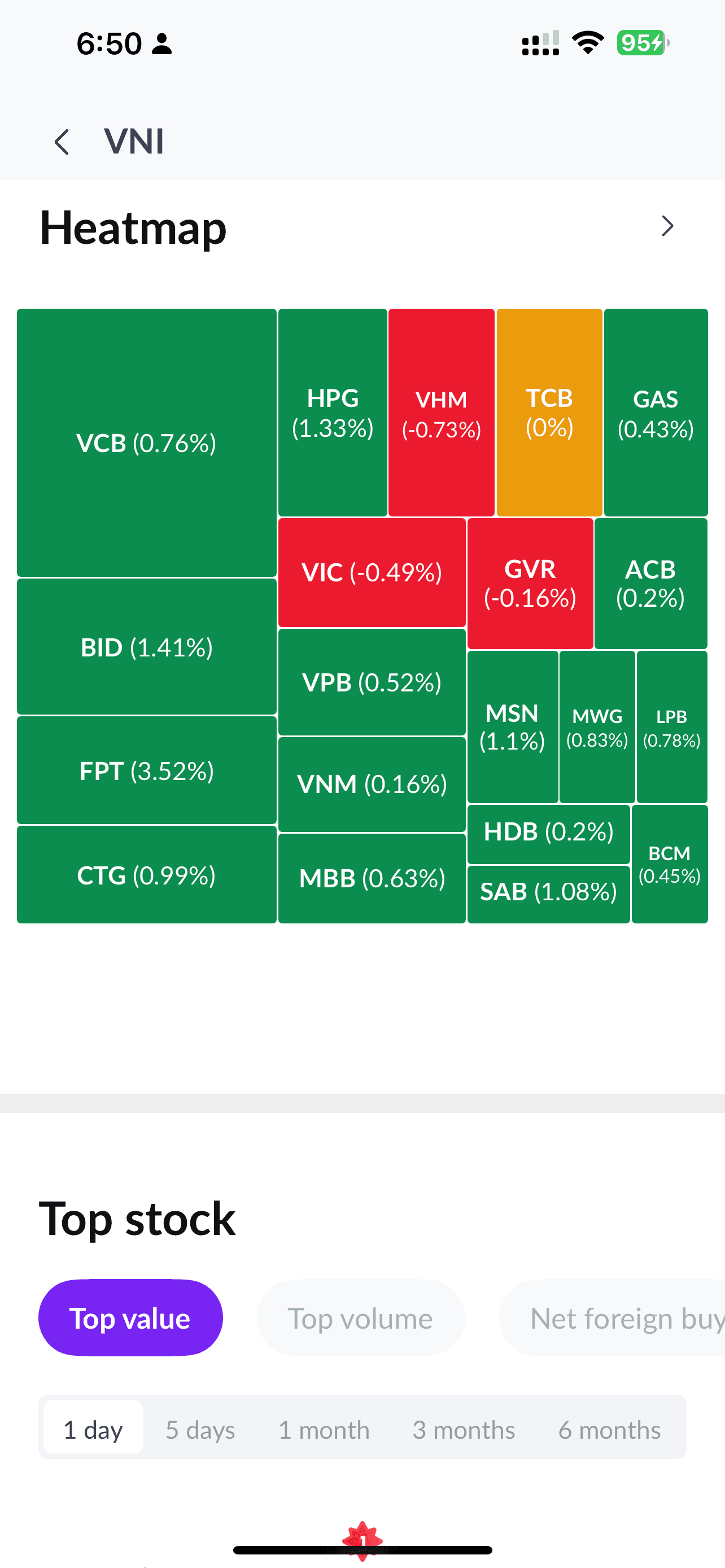
Task: Select the 1 month period
Action: [324, 1429]
